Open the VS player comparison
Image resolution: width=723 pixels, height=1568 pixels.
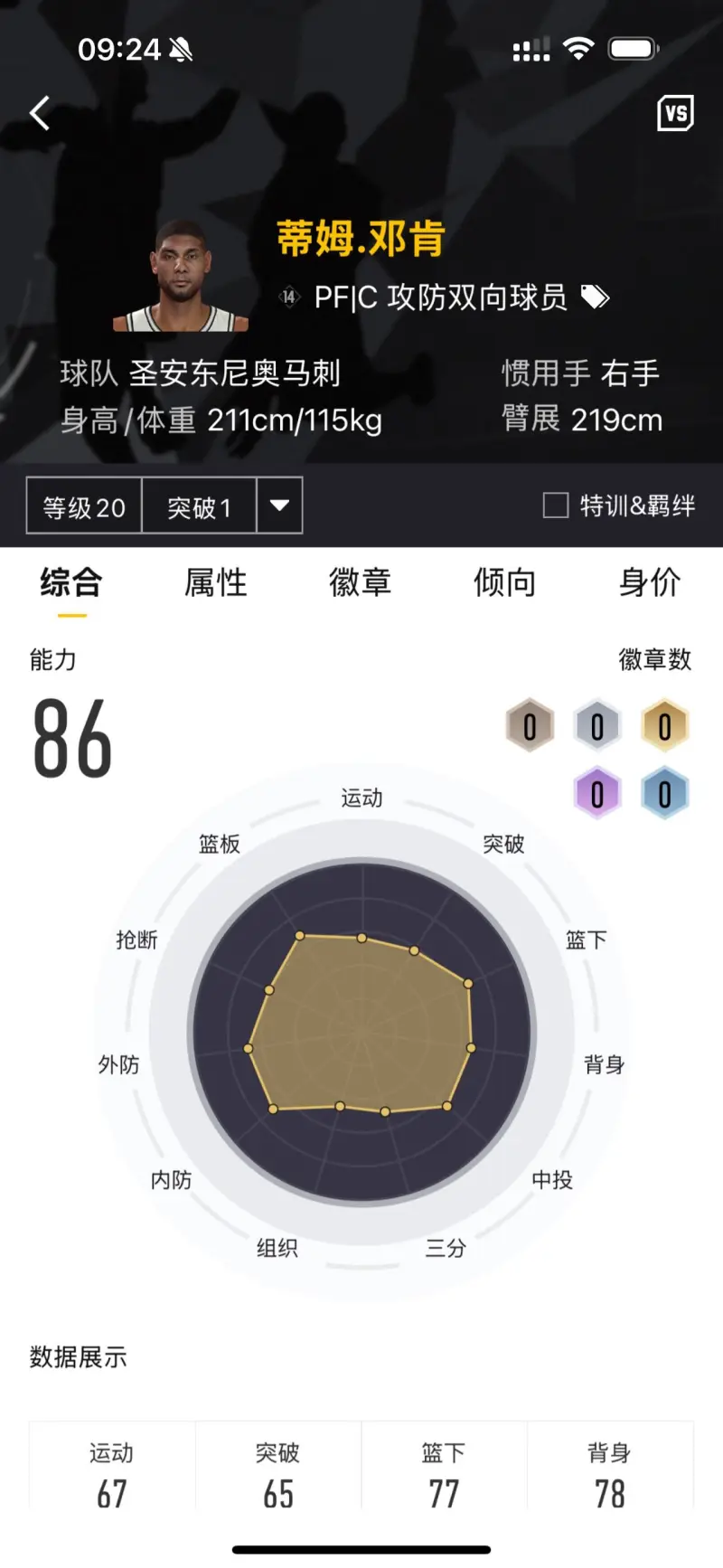(675, 114)
